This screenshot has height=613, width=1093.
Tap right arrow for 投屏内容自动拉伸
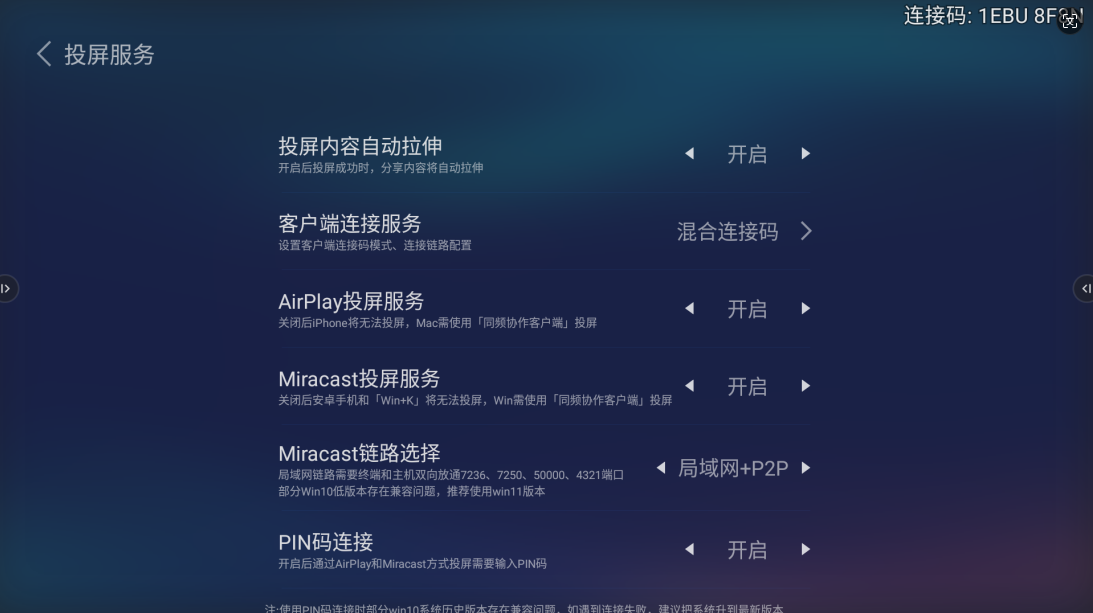(806, 154)
